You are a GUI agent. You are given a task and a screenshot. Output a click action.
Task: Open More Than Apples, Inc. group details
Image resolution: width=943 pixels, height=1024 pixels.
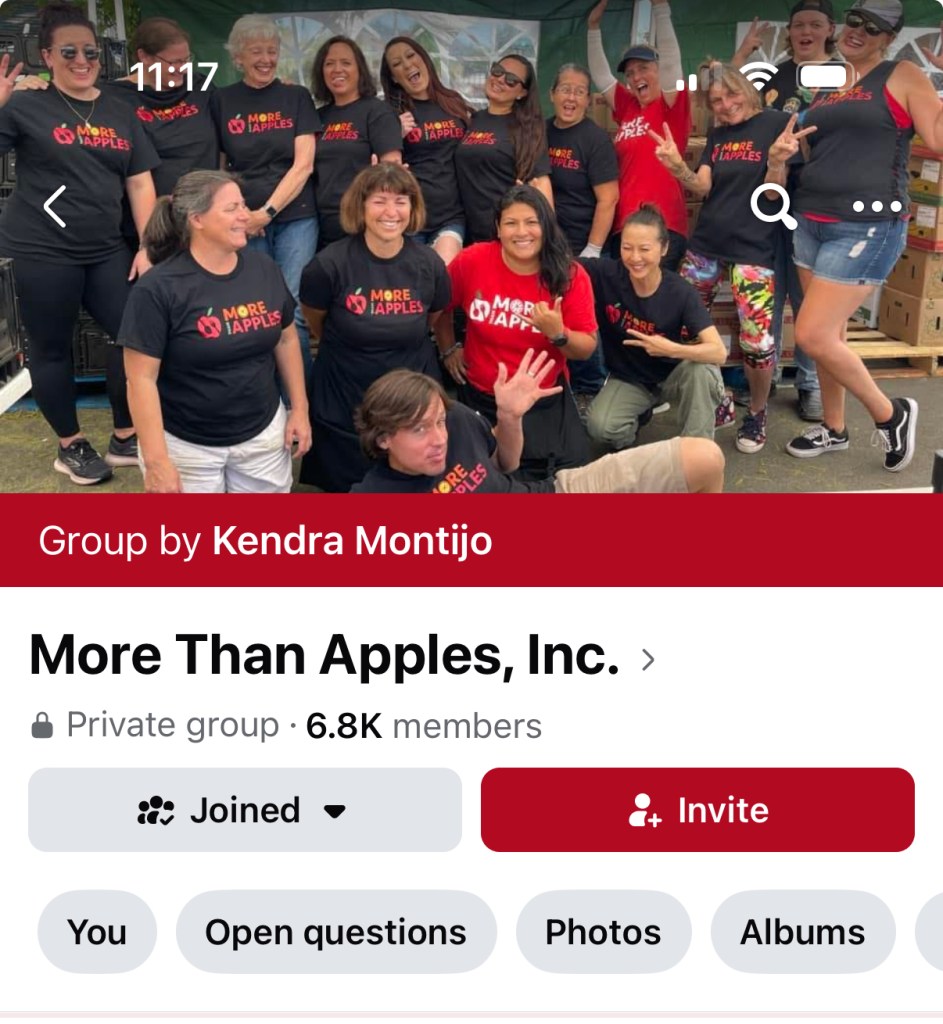tap(340, 657)
